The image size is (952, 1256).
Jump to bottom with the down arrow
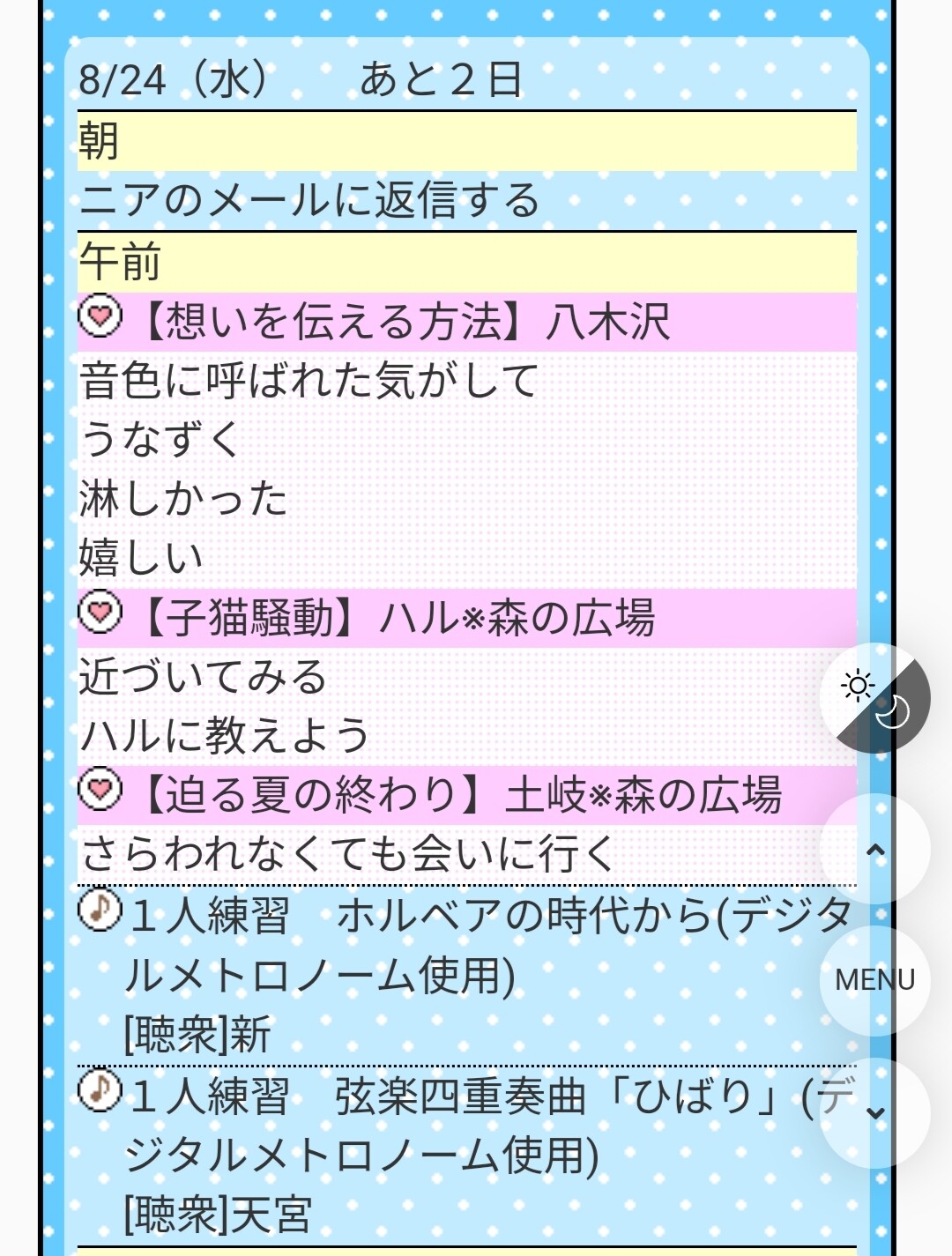pyautogui.click(x=874, y=1112)
